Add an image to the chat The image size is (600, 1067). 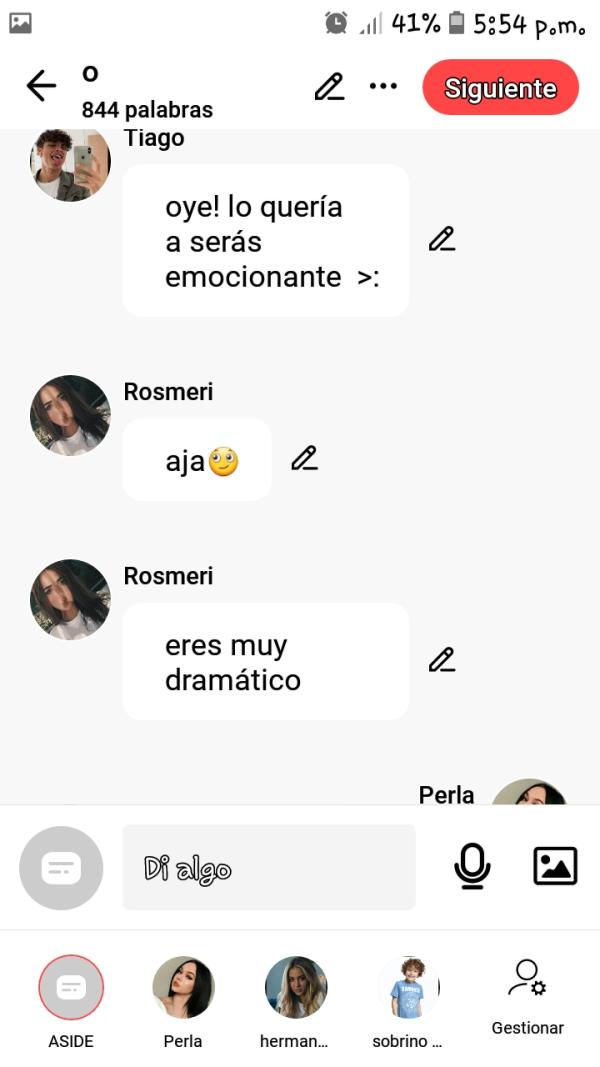(x=555, y=866)
